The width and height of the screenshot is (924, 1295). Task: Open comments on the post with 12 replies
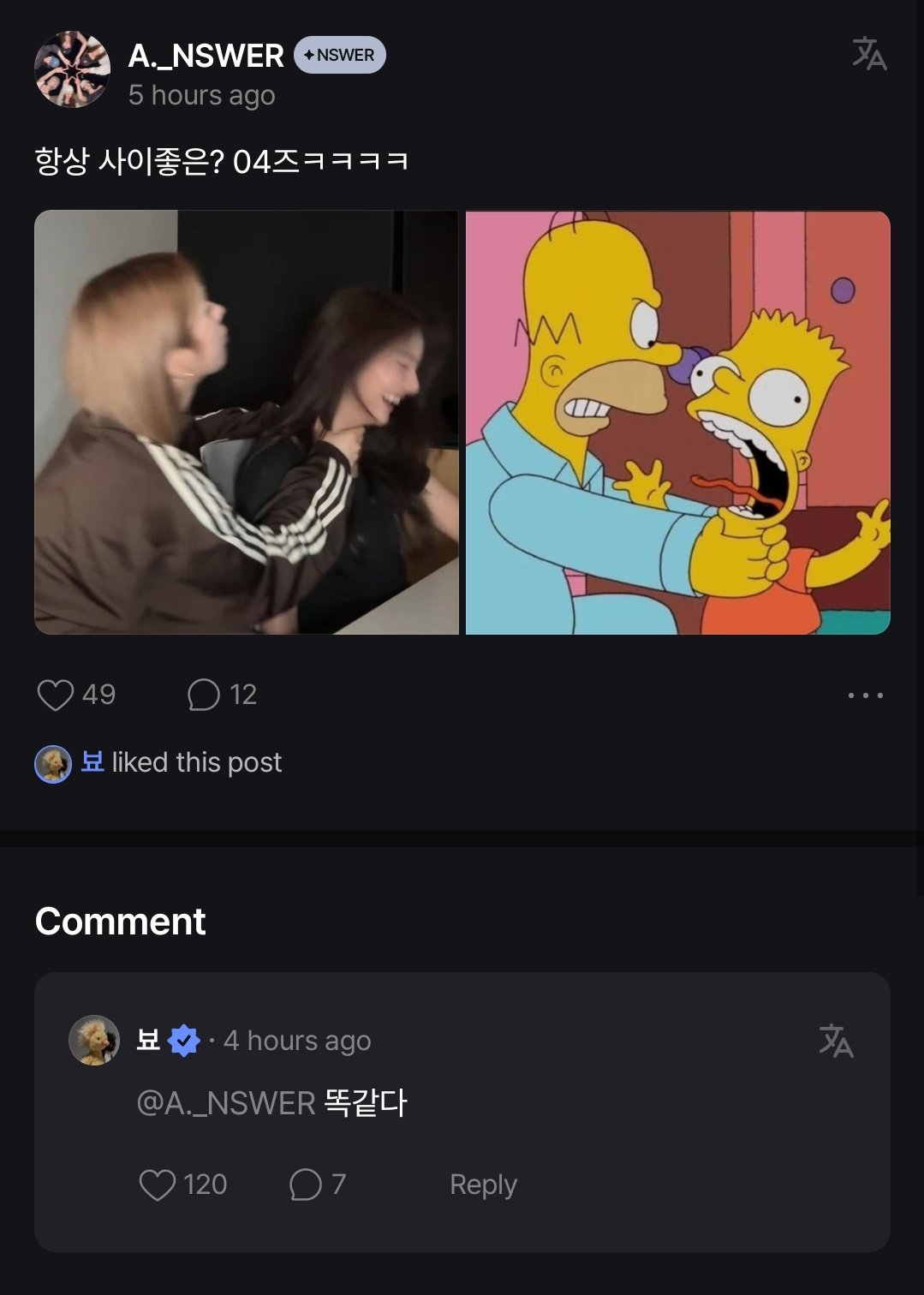(x=204, y=695)
